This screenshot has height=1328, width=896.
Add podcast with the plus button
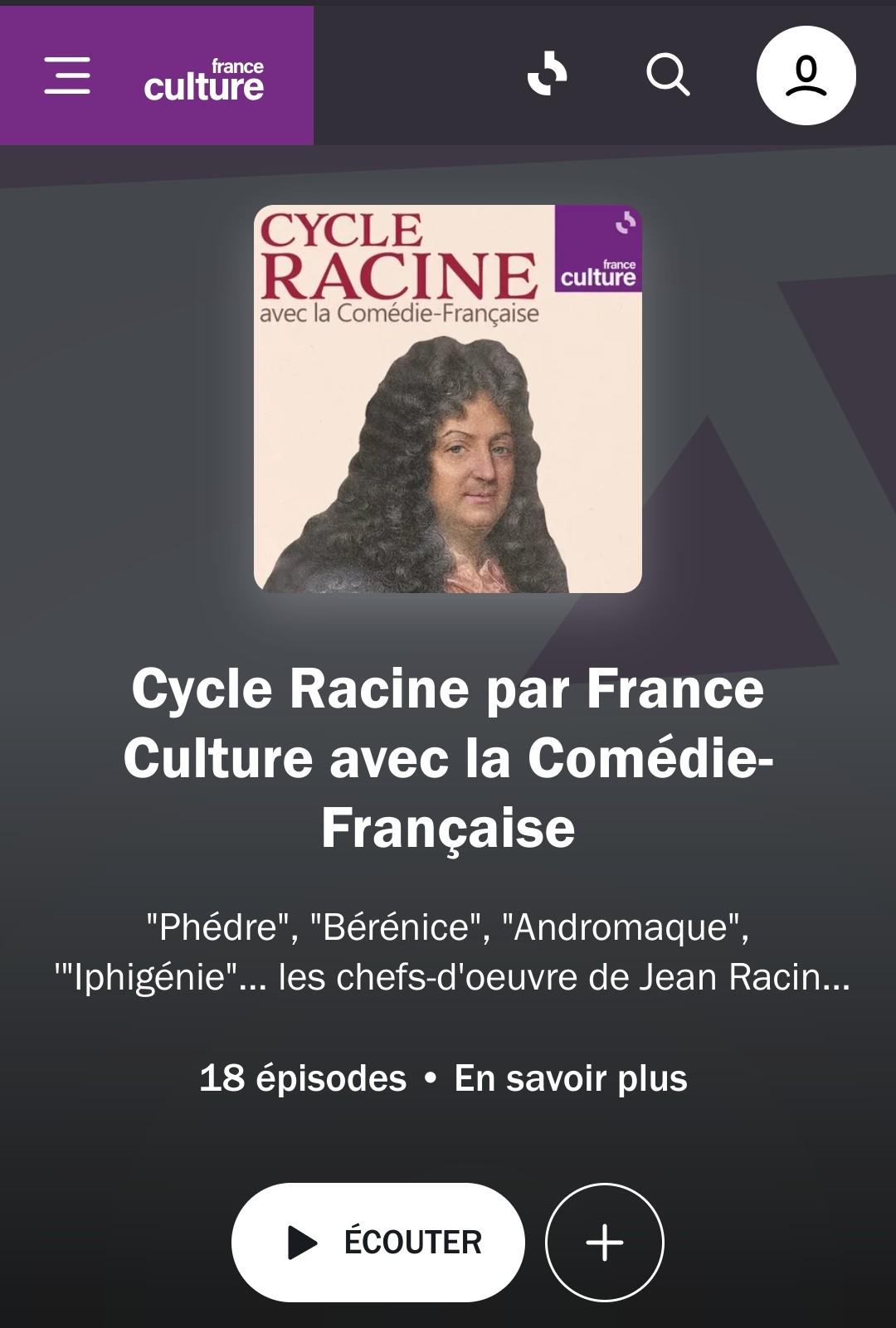605,1242
